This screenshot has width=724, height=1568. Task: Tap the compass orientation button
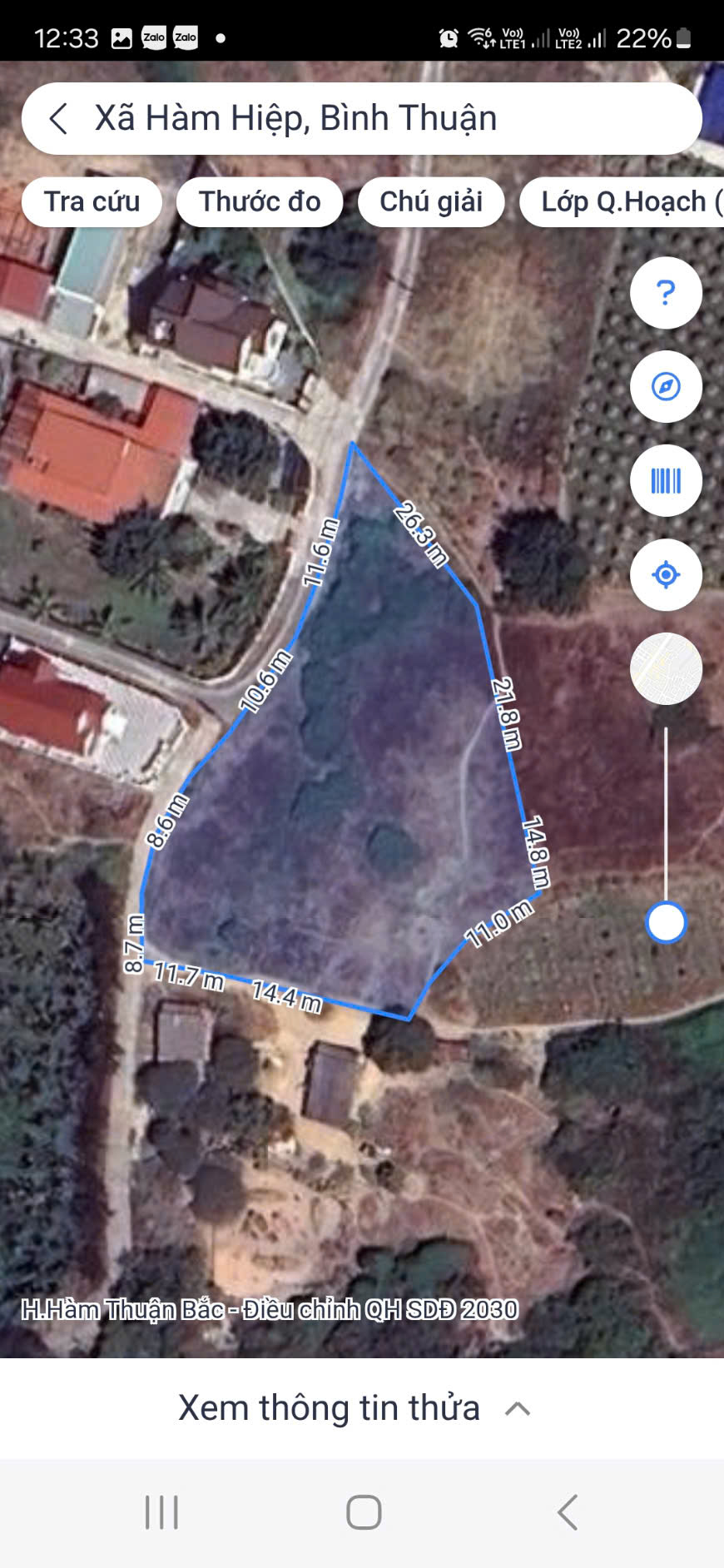(x=666, y=387)
